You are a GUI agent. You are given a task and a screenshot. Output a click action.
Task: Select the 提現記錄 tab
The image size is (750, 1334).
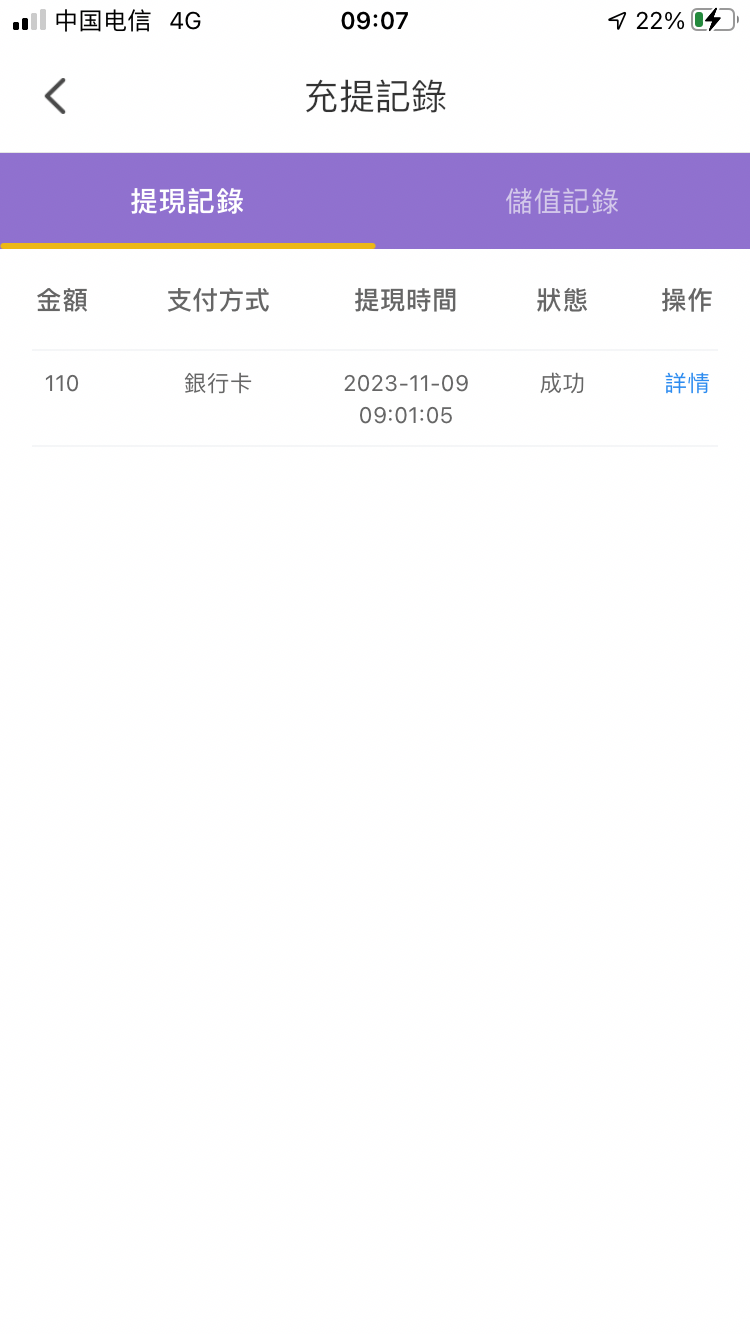187,201
